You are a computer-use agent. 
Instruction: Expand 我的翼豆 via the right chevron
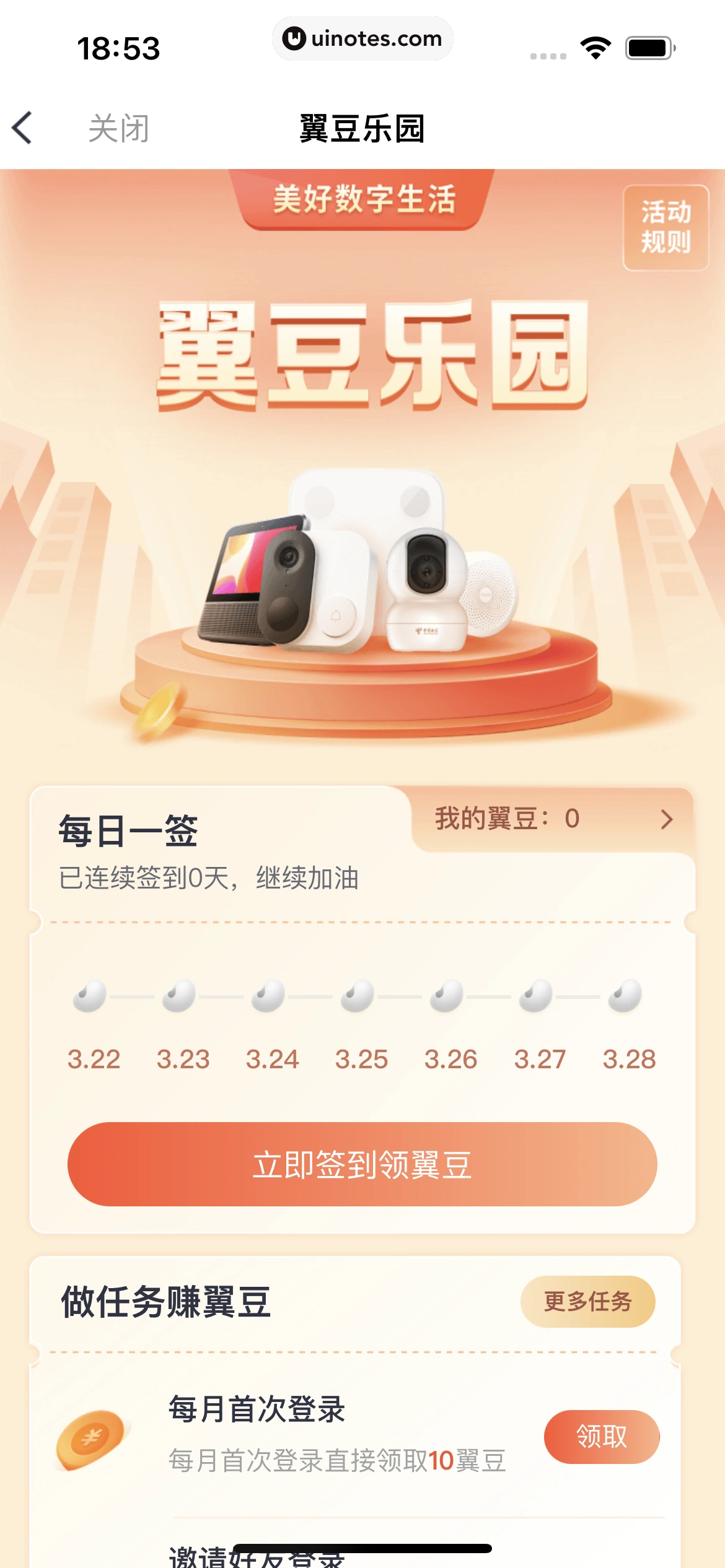click(x=667, y=819)
